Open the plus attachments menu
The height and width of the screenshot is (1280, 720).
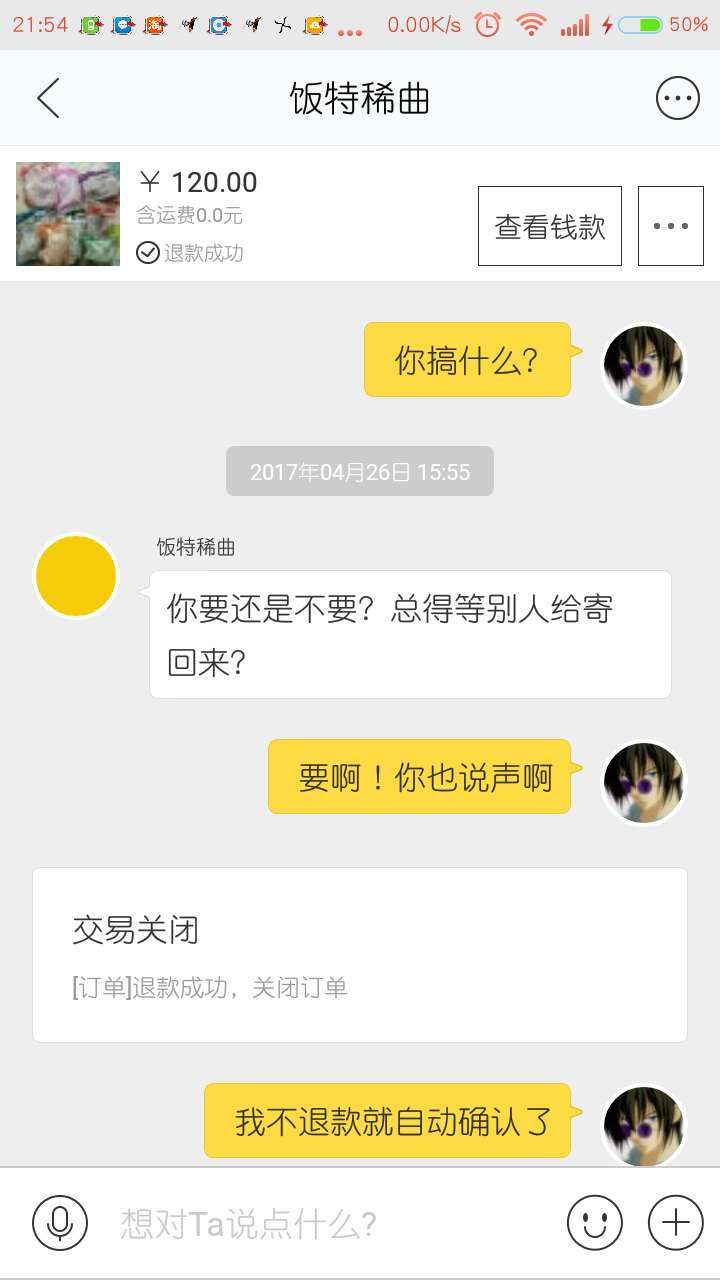tap(676, 1222)
